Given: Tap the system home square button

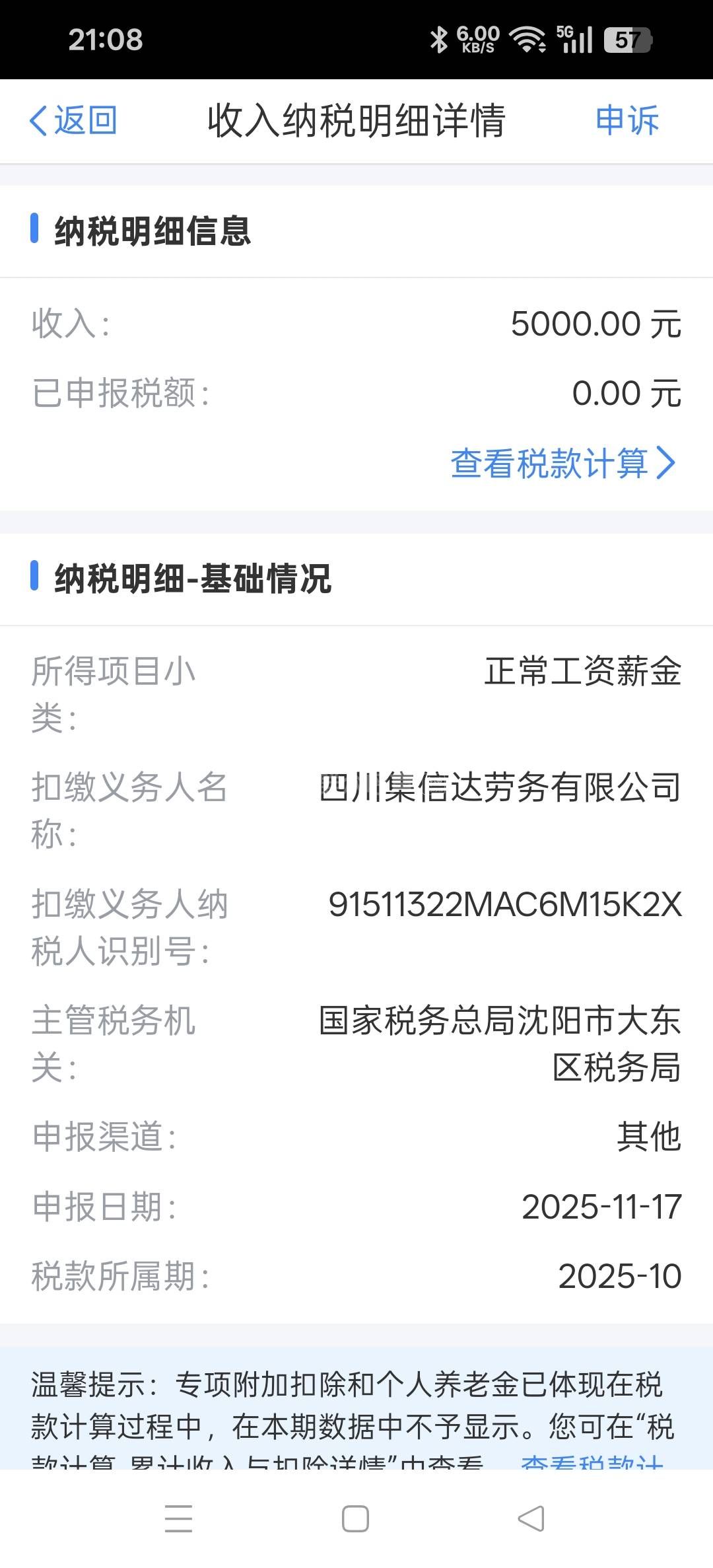Looking at the screenshot, I should click(x=355, y=1518).
